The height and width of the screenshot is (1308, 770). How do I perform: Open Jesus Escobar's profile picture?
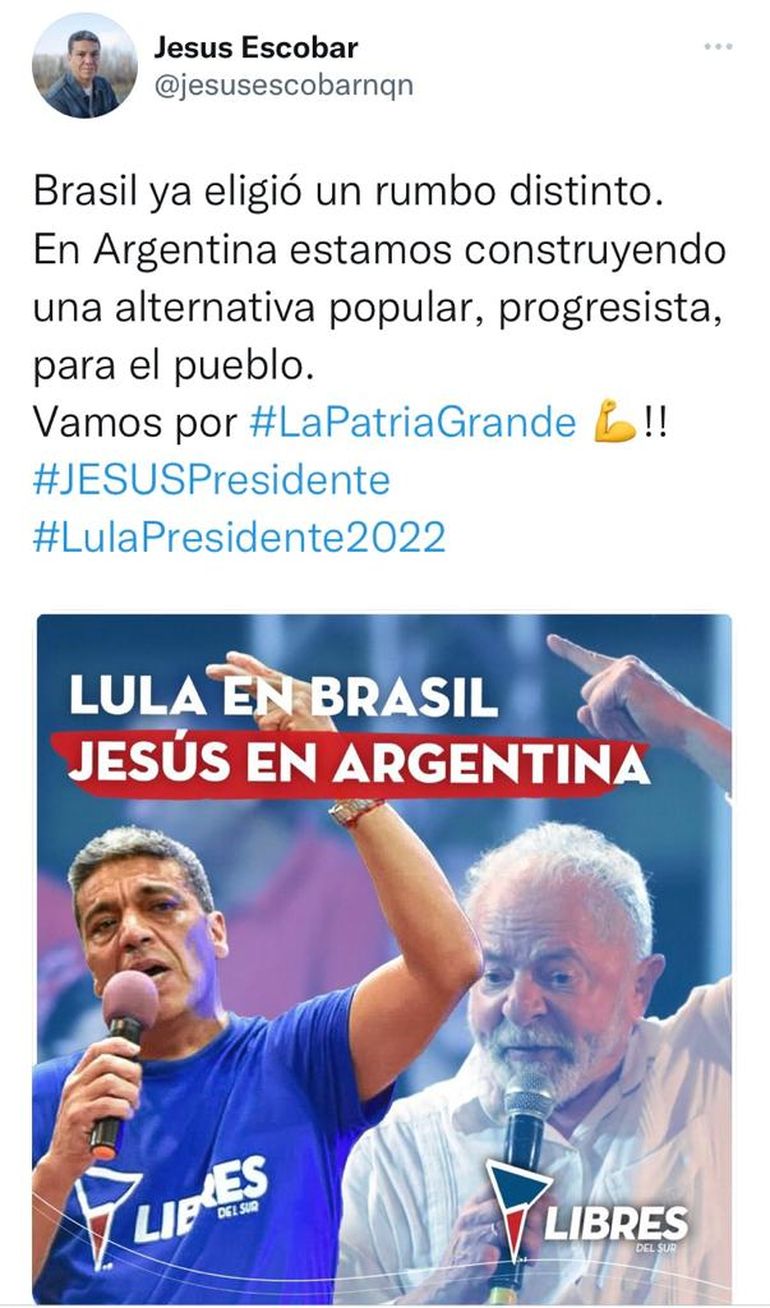[x=85, y=66]
